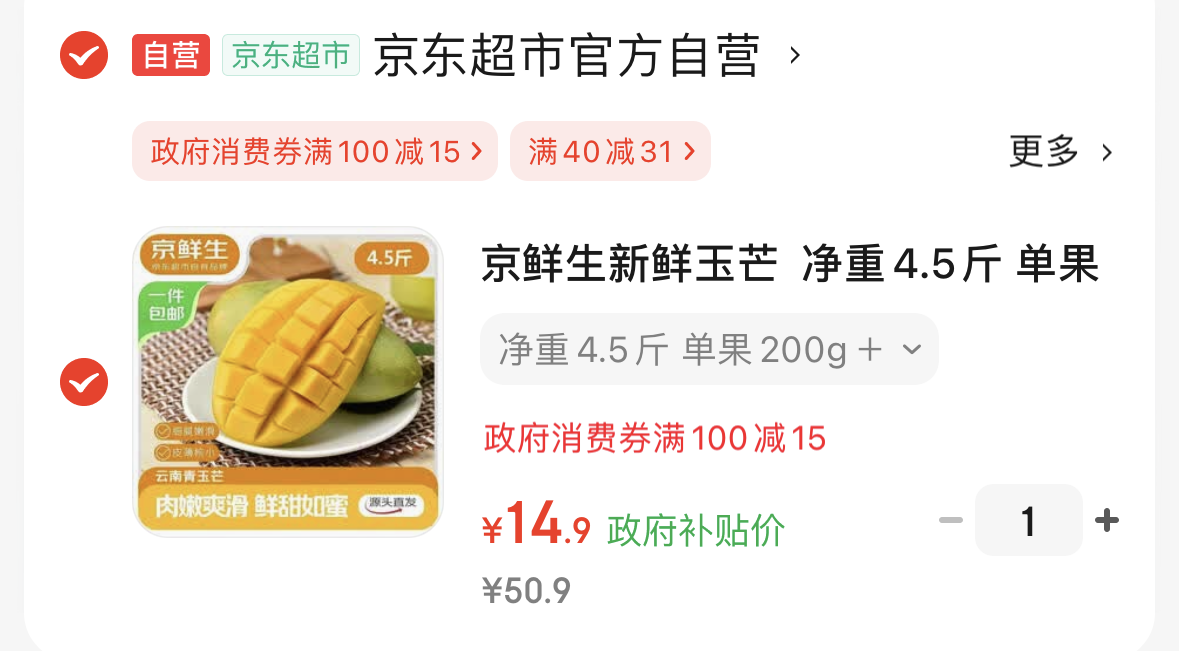Deselect the 京鲜生新鲜玉芒 item checkbox
This screenshot has height=651, width=1179.
tap(84, 382)
